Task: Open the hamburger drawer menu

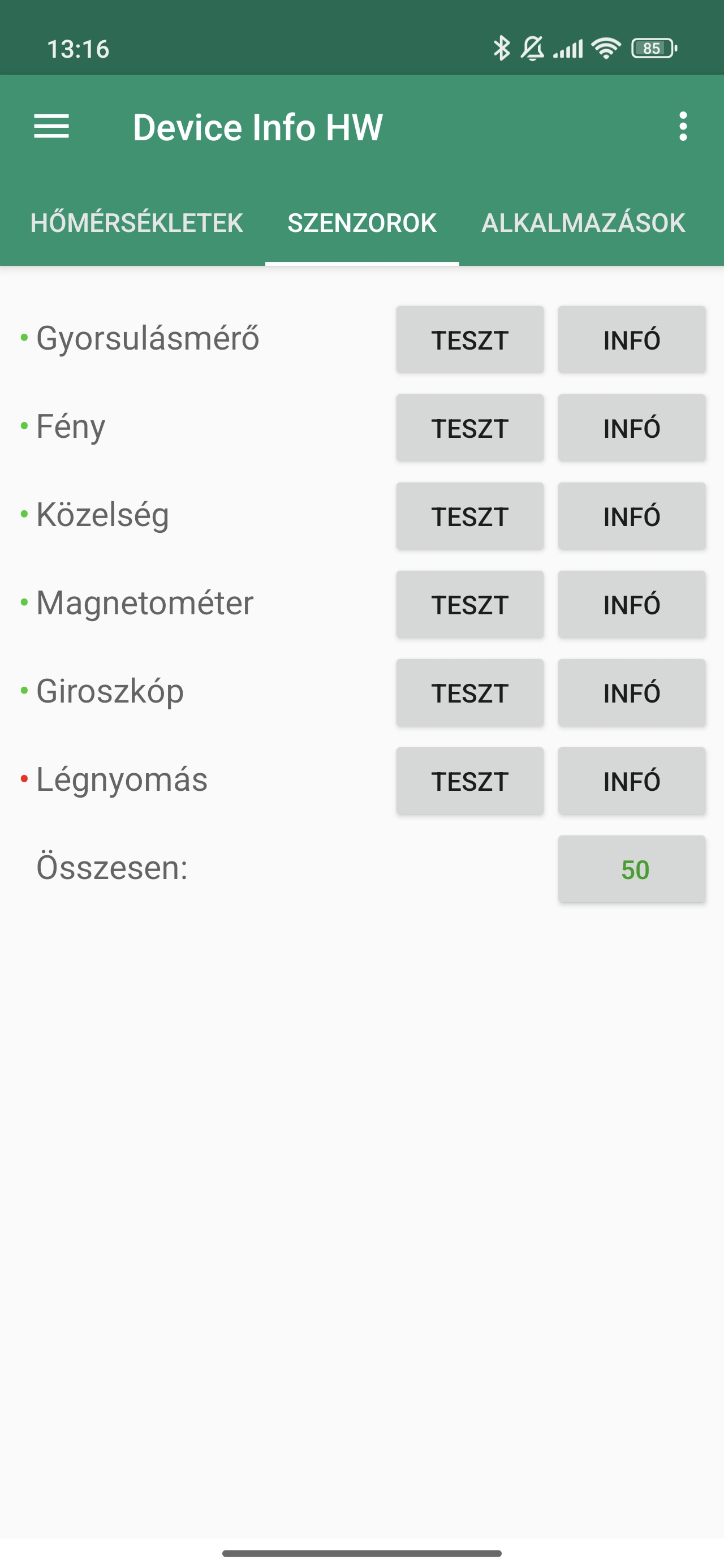Action: click(51, 127)
